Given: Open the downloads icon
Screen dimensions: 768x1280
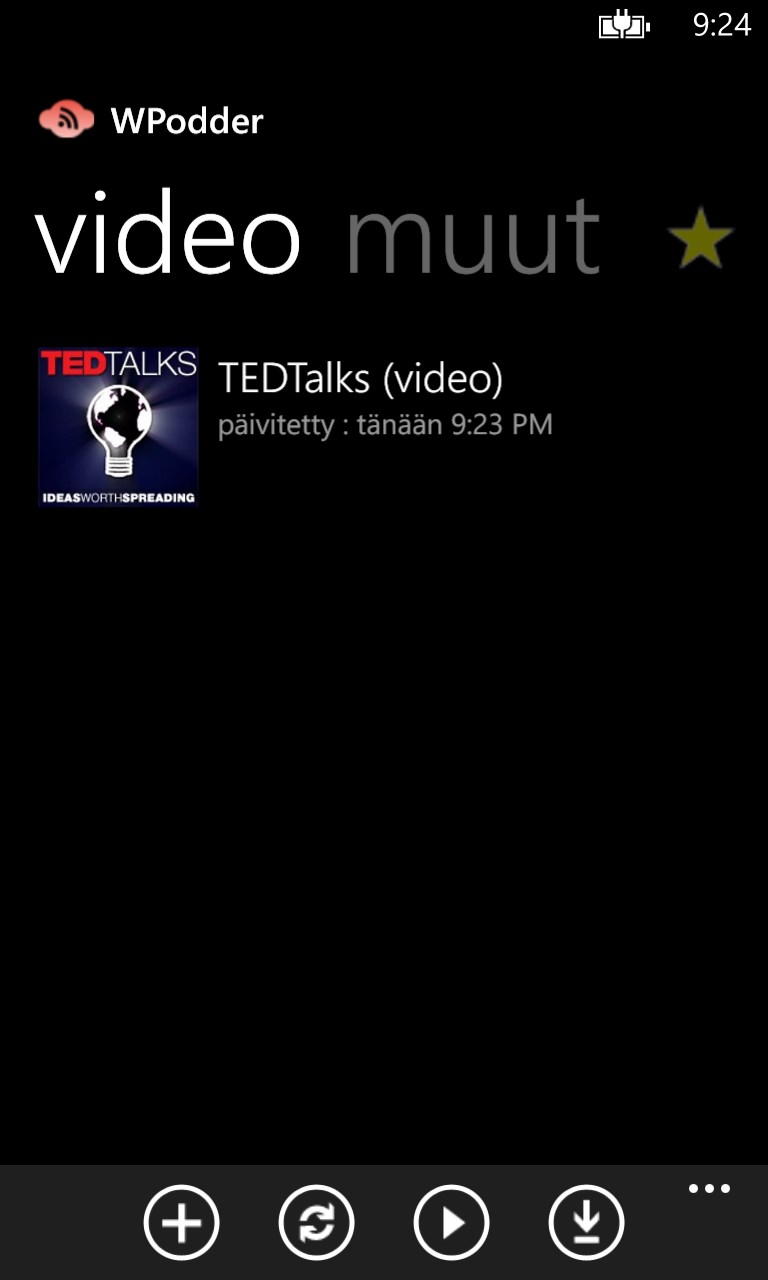Looking at the screenshot, I should tap(586, 1223).
